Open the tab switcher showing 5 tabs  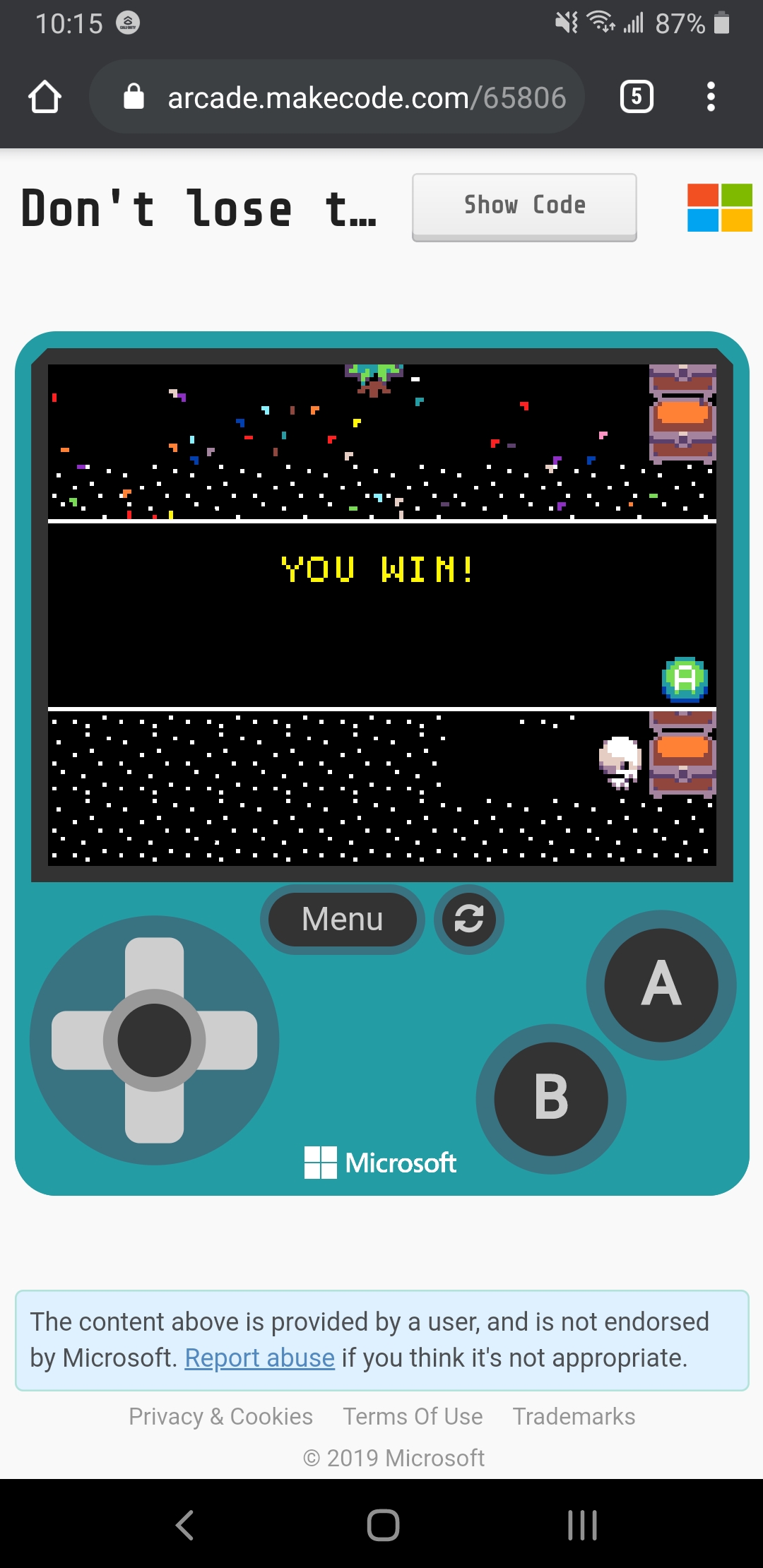(636, 97)
